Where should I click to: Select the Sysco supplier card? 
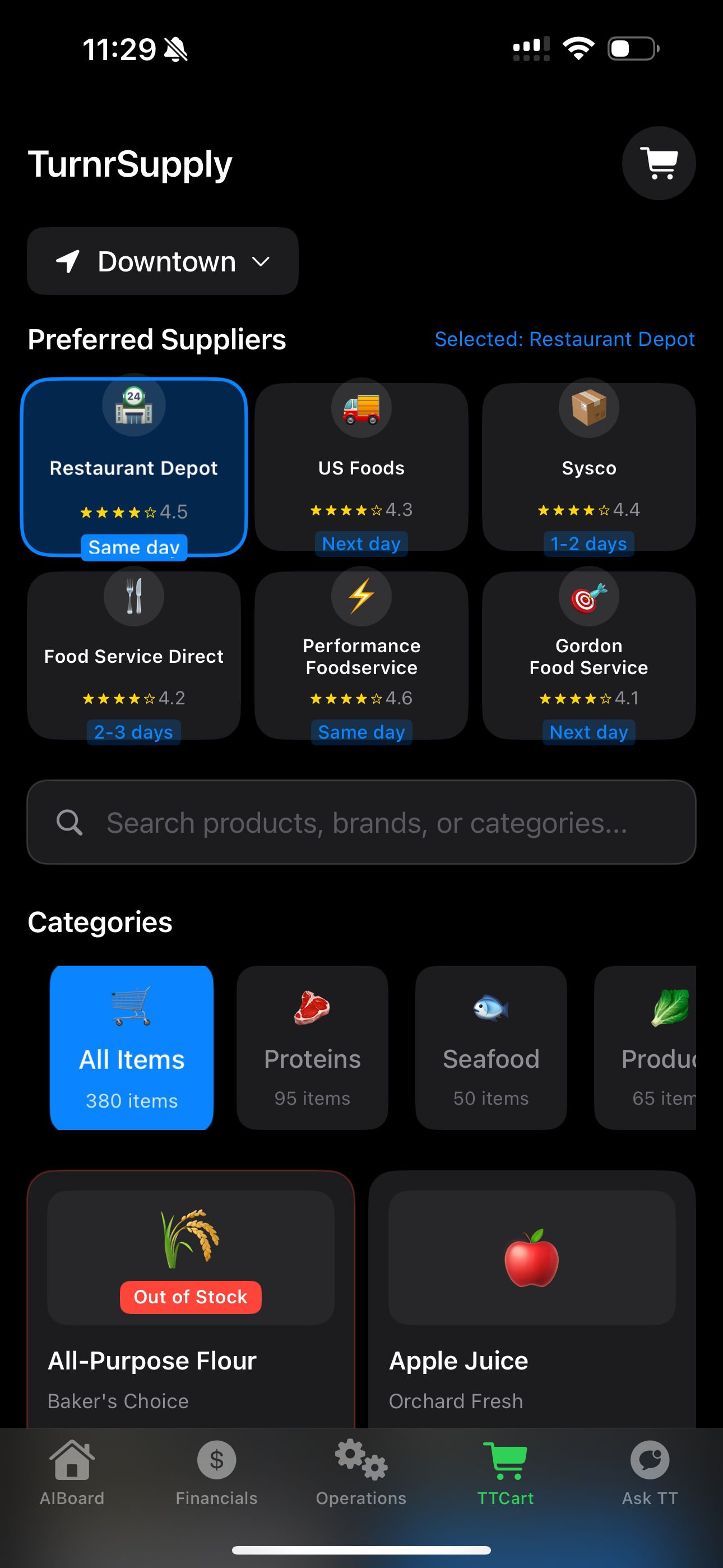pyautogui.click(x=588, y=468)
